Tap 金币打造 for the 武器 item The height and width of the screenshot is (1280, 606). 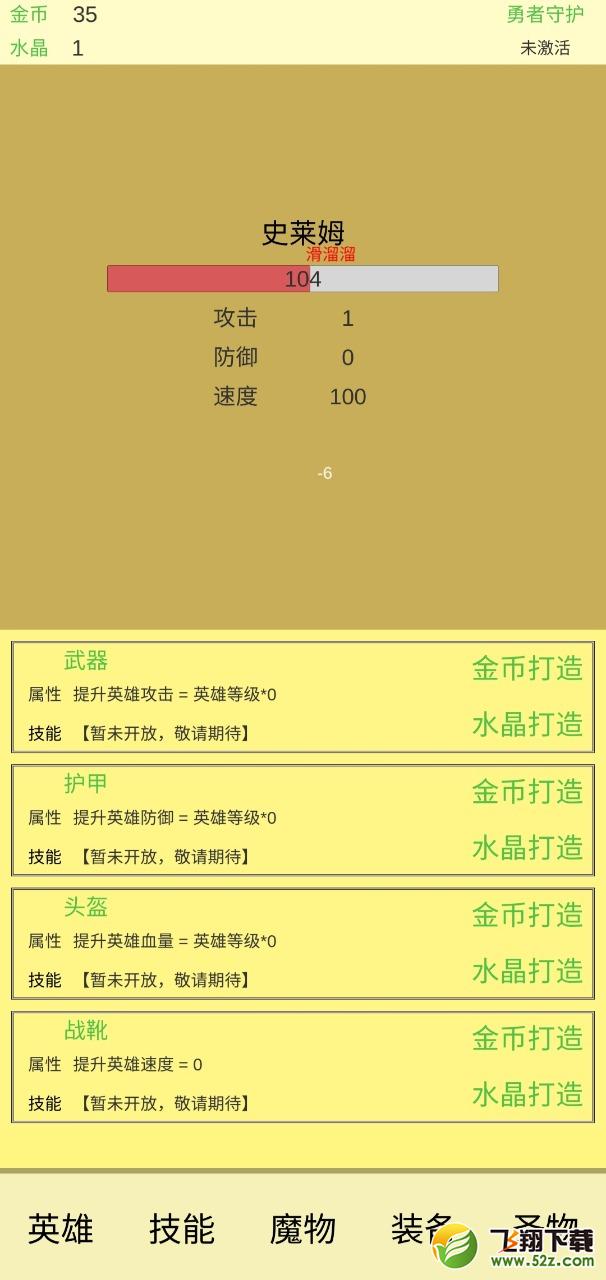pyautogui.click(x=527, y=668)
